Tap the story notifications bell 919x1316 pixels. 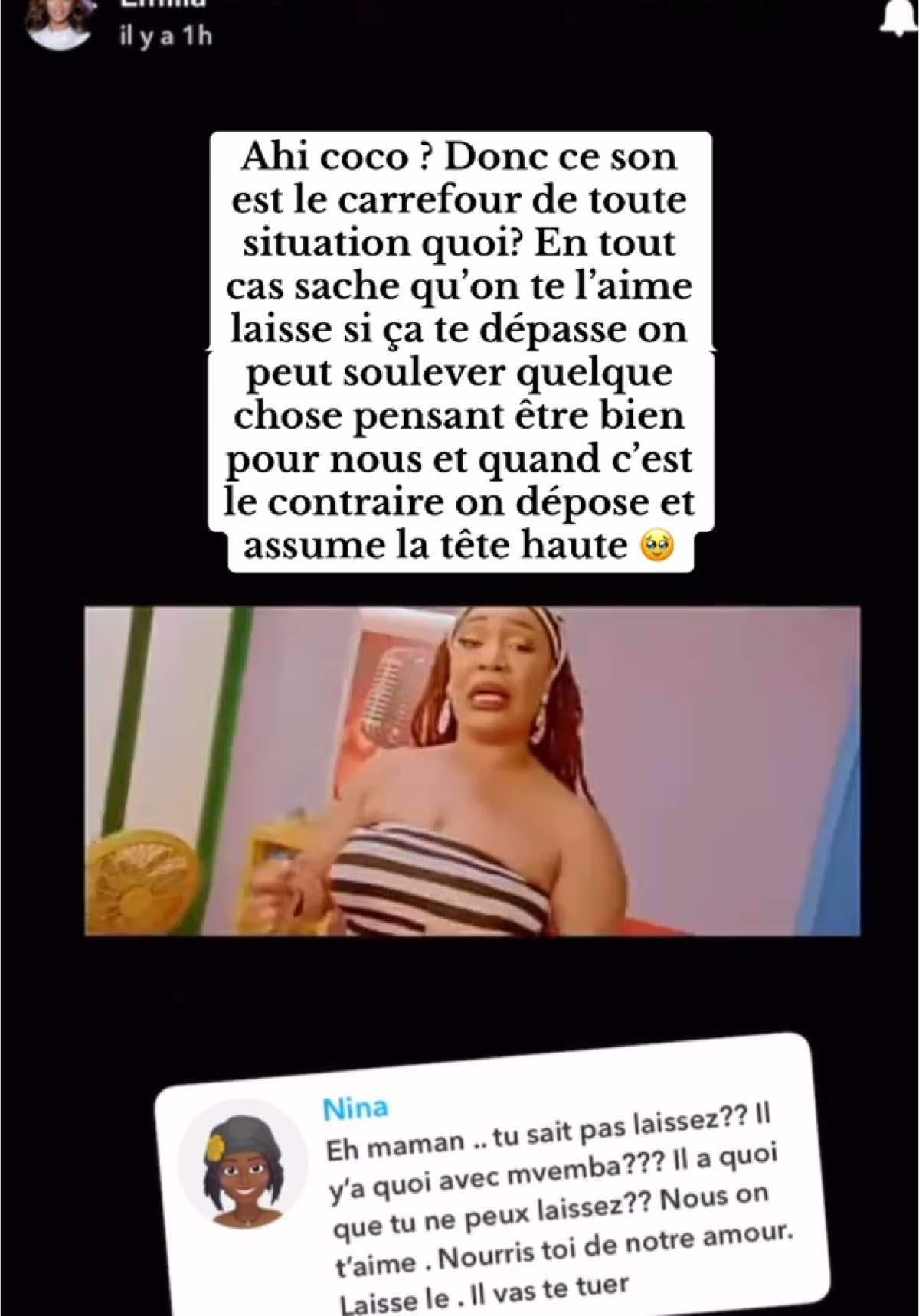[897, 17]
